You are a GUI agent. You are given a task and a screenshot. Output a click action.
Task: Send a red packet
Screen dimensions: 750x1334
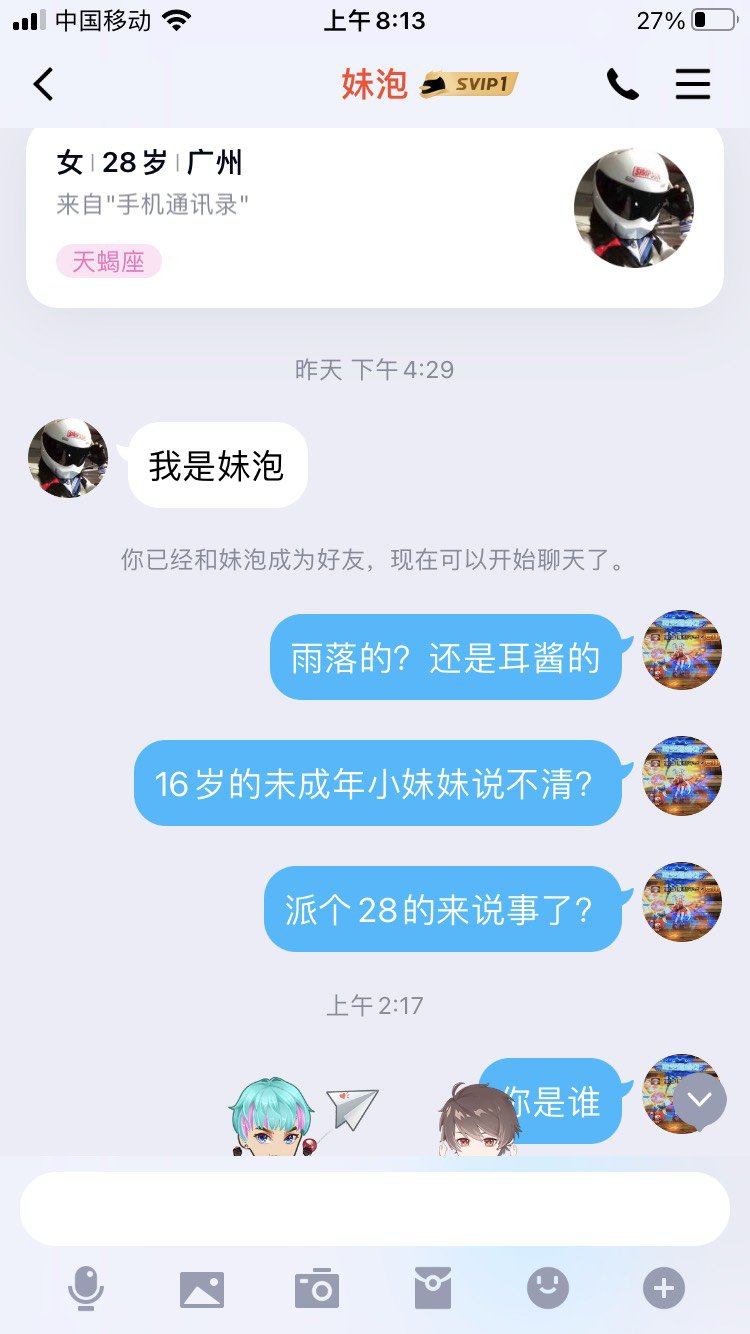pyautogui.click(x=433, y=1288)
